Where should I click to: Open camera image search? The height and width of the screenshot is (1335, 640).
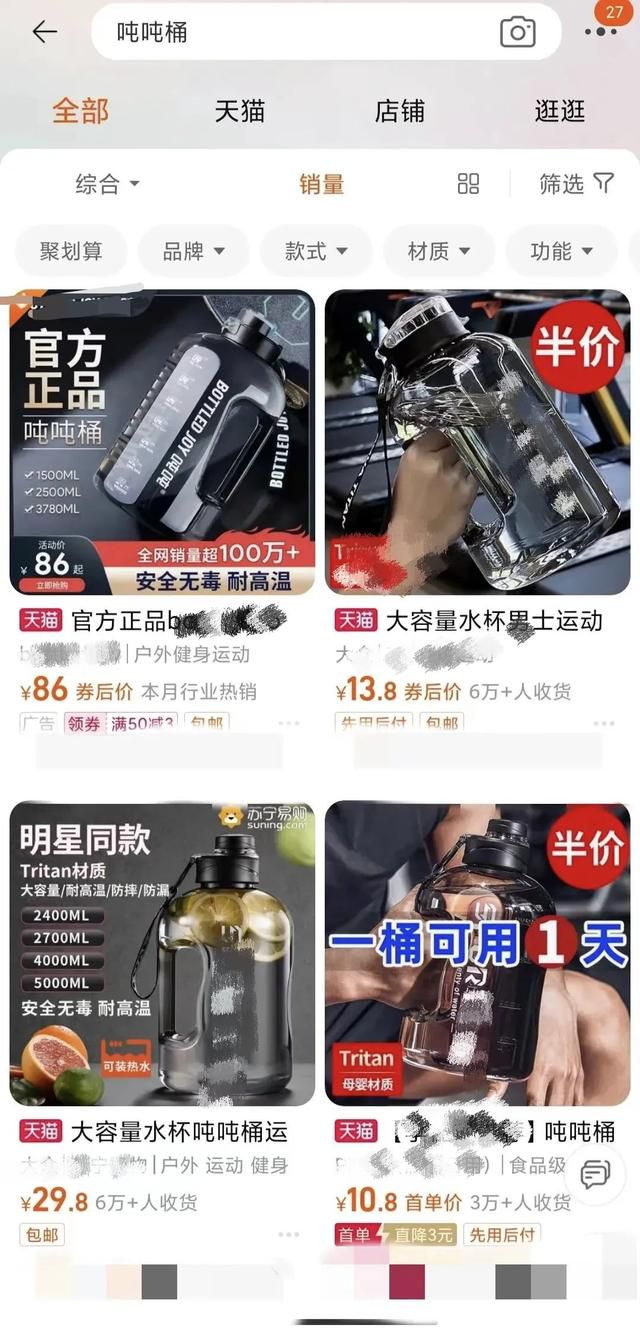518,32
